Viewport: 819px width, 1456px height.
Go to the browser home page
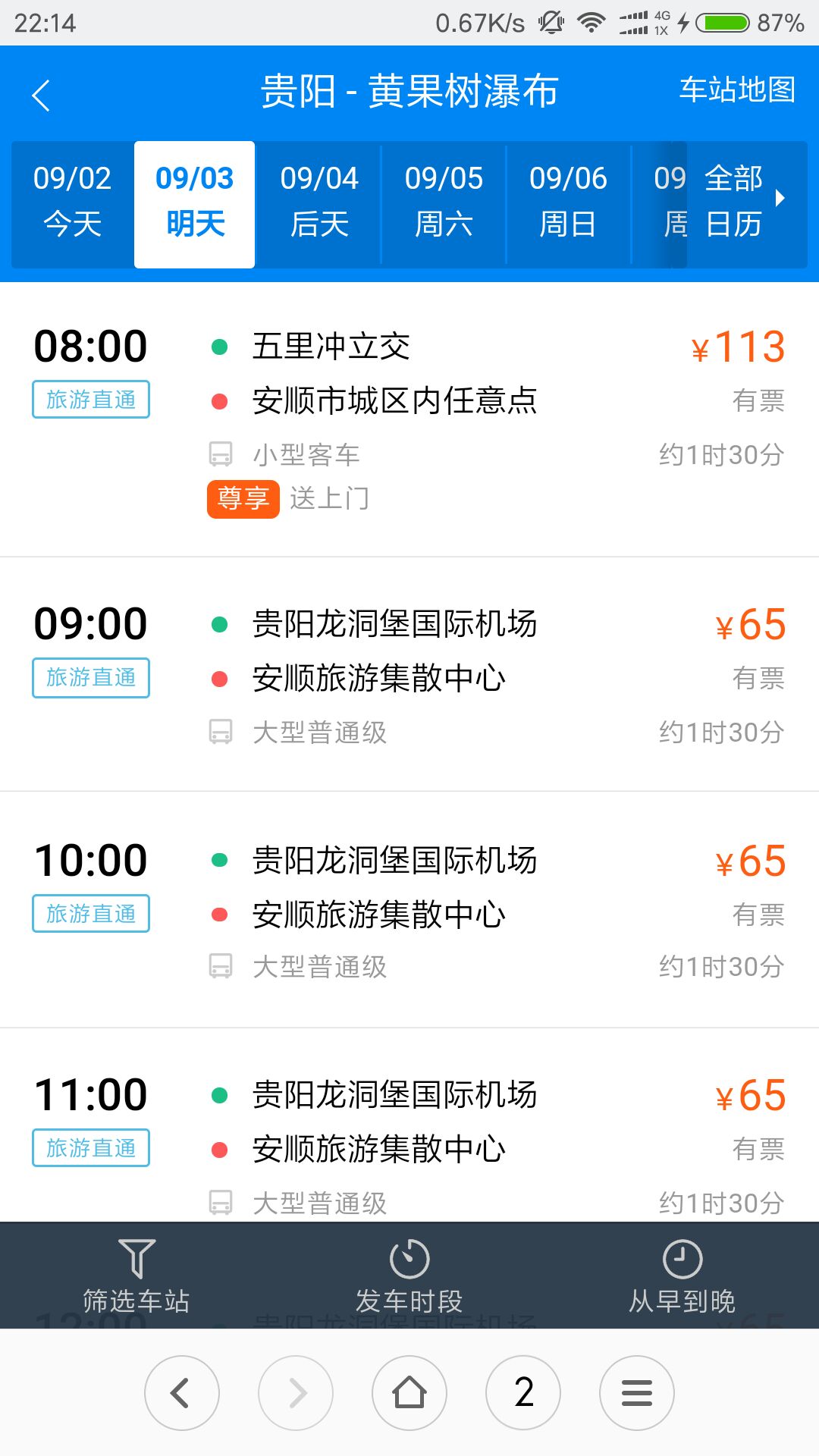pos(409,1393)
